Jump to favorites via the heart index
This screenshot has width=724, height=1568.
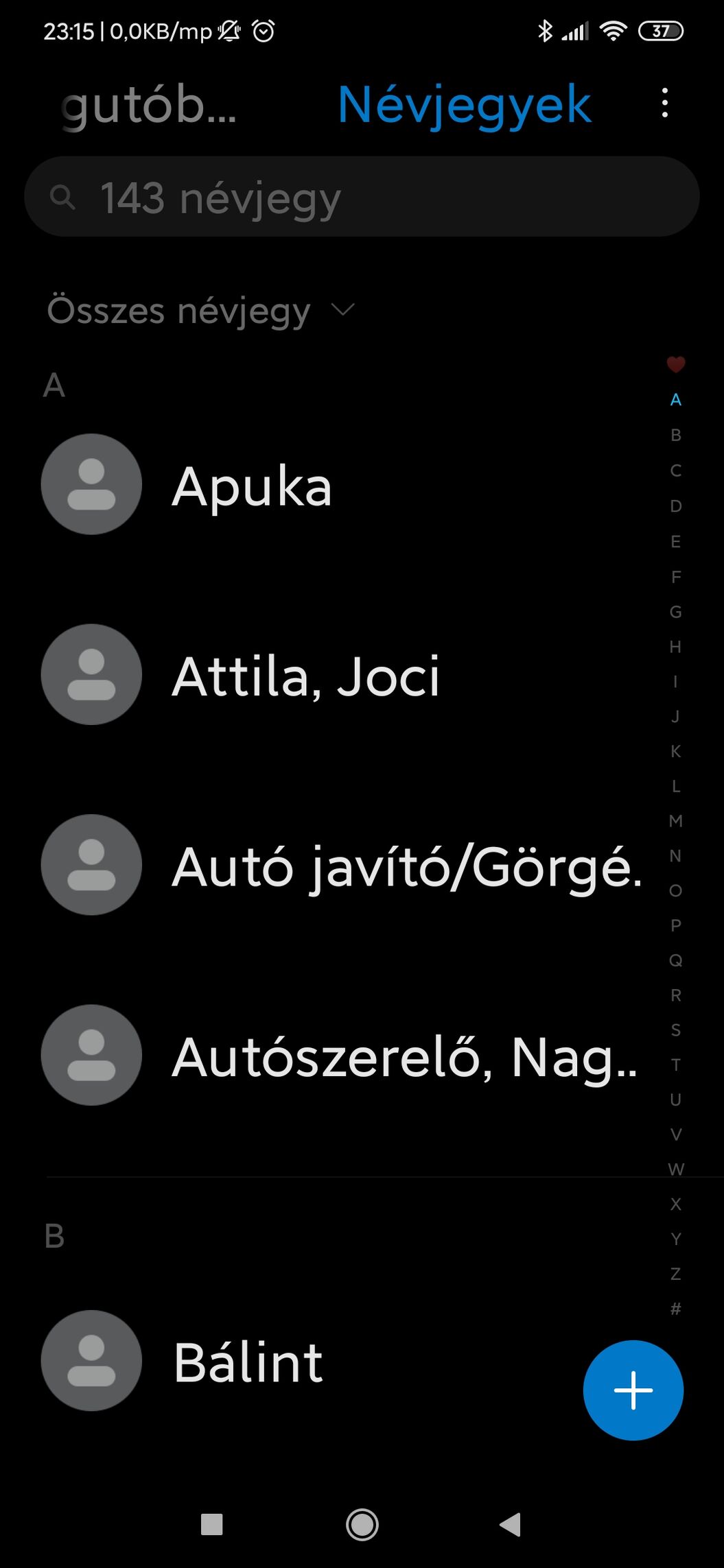676,364
